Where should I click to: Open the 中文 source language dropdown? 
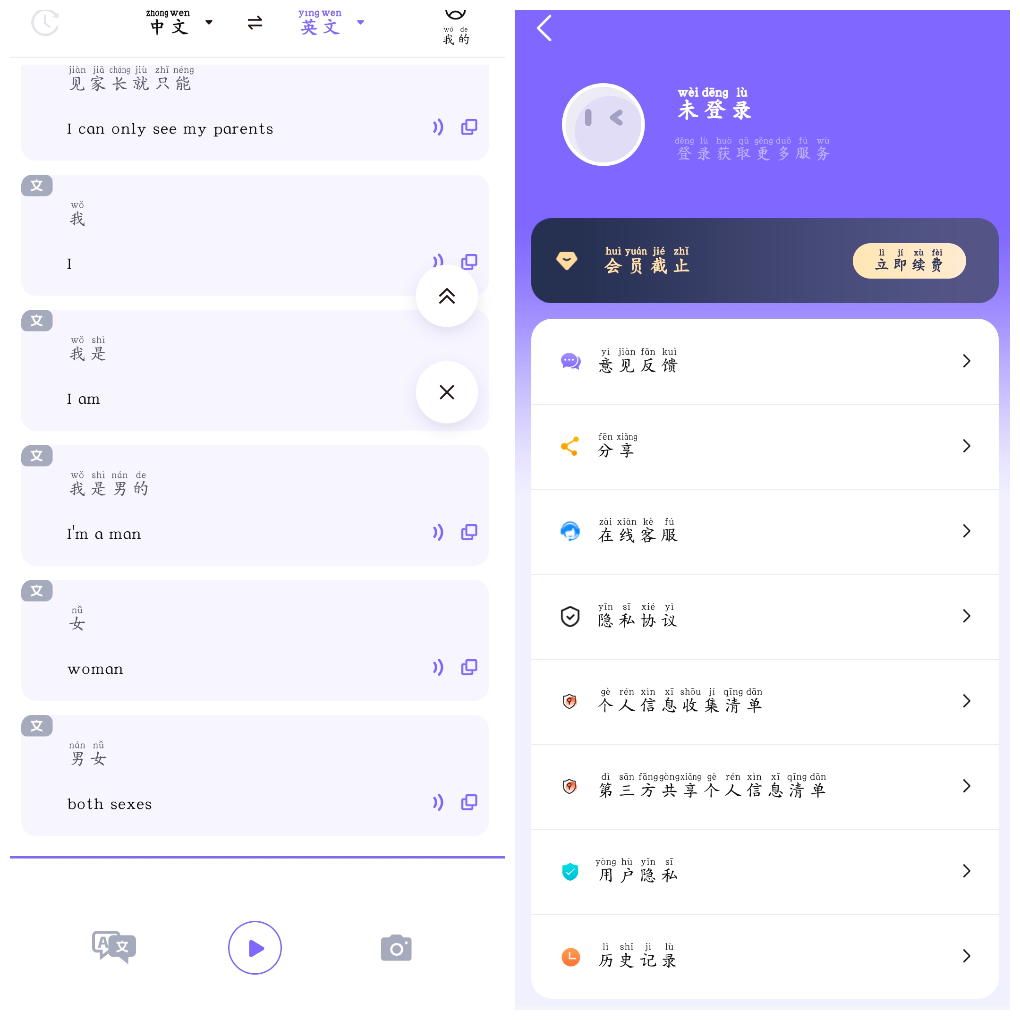(180, 23)
